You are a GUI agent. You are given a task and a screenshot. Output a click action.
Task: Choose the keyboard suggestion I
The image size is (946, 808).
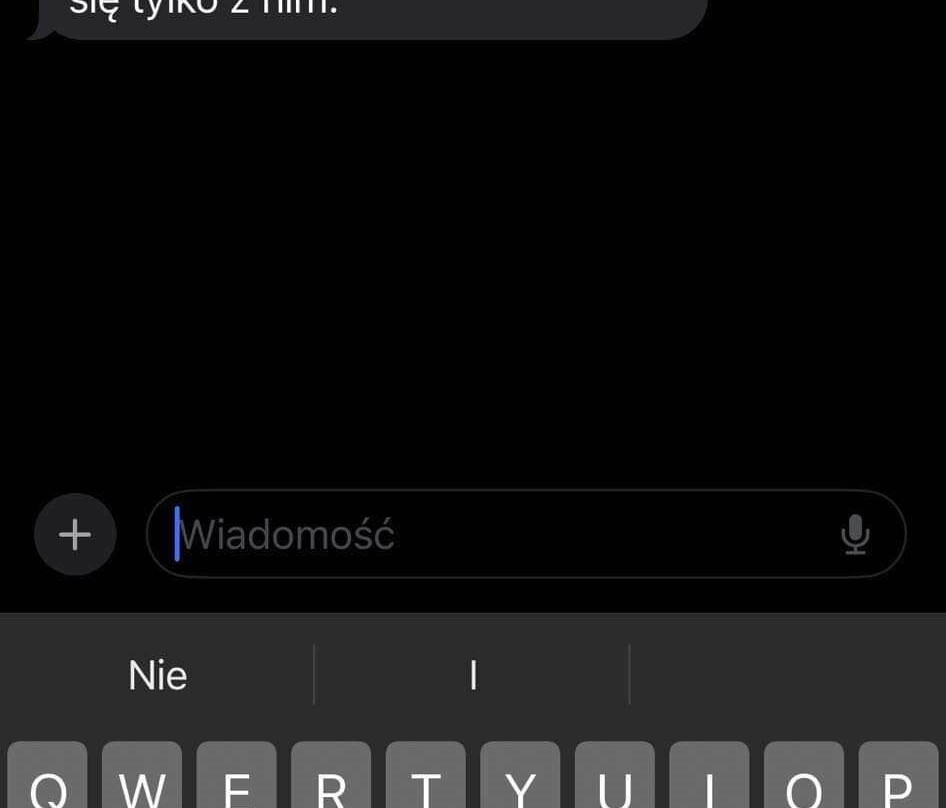[473, 675]
